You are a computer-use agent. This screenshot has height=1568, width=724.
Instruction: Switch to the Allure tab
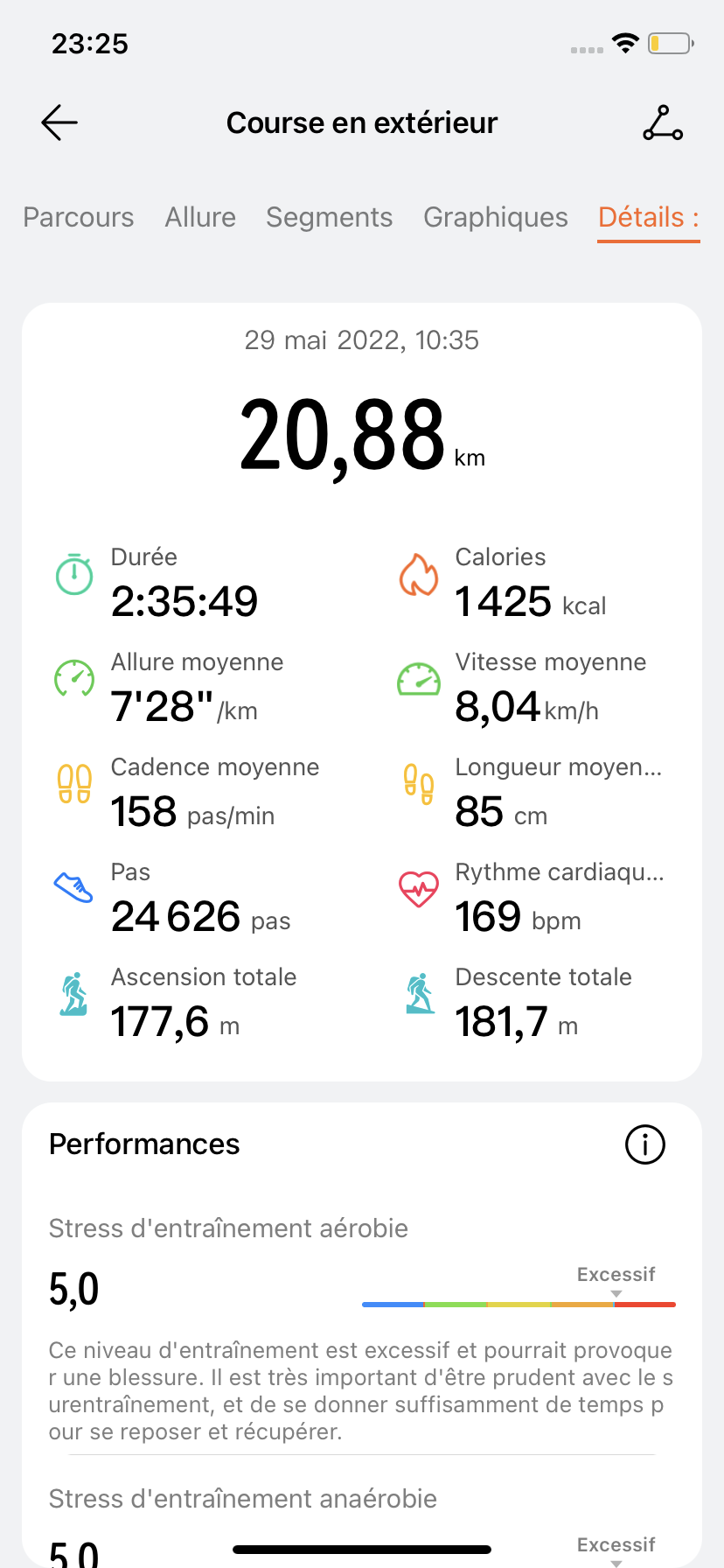[200, 217]
